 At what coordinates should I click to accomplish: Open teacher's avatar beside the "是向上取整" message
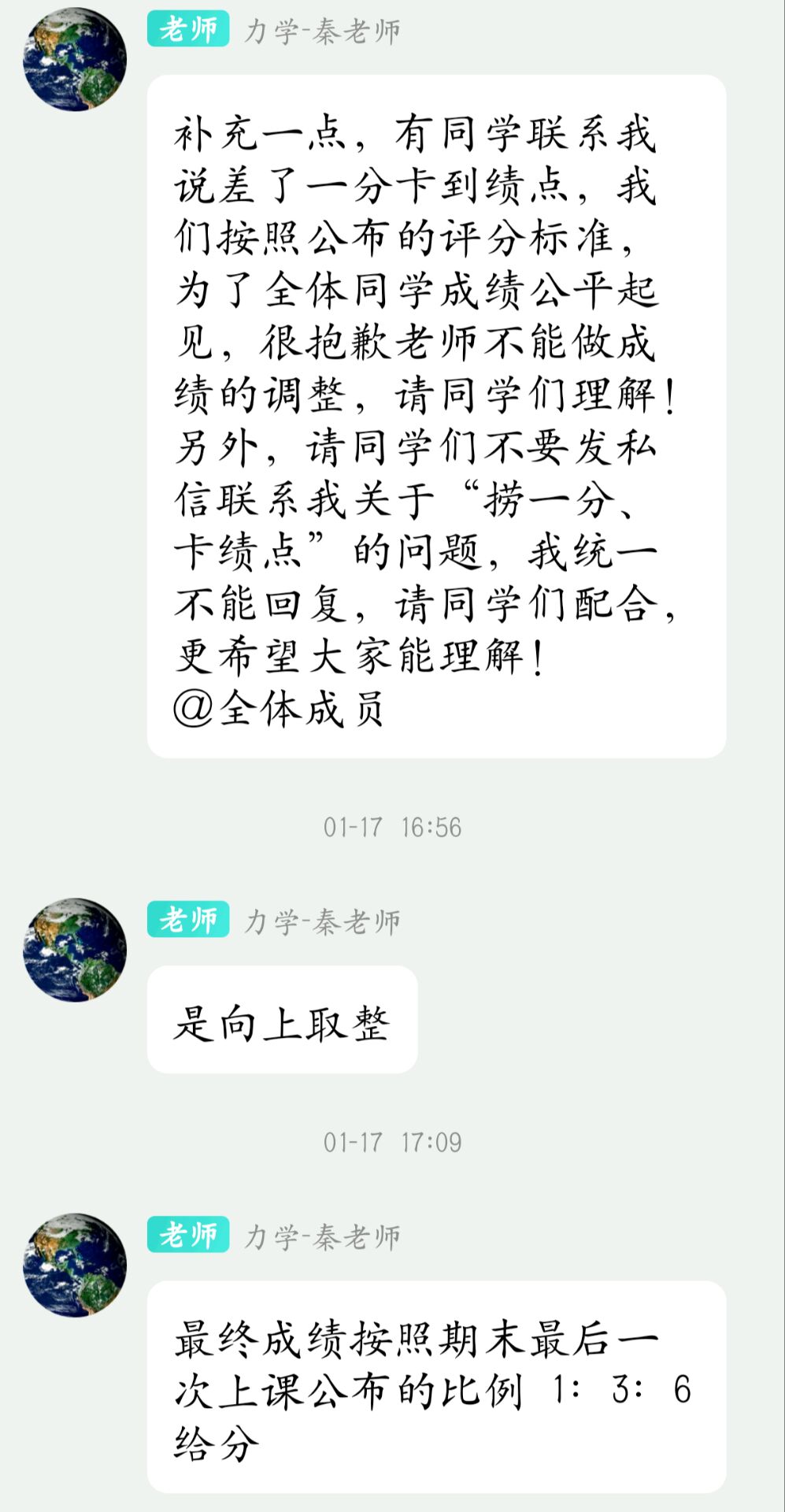[x=75, y=950]
